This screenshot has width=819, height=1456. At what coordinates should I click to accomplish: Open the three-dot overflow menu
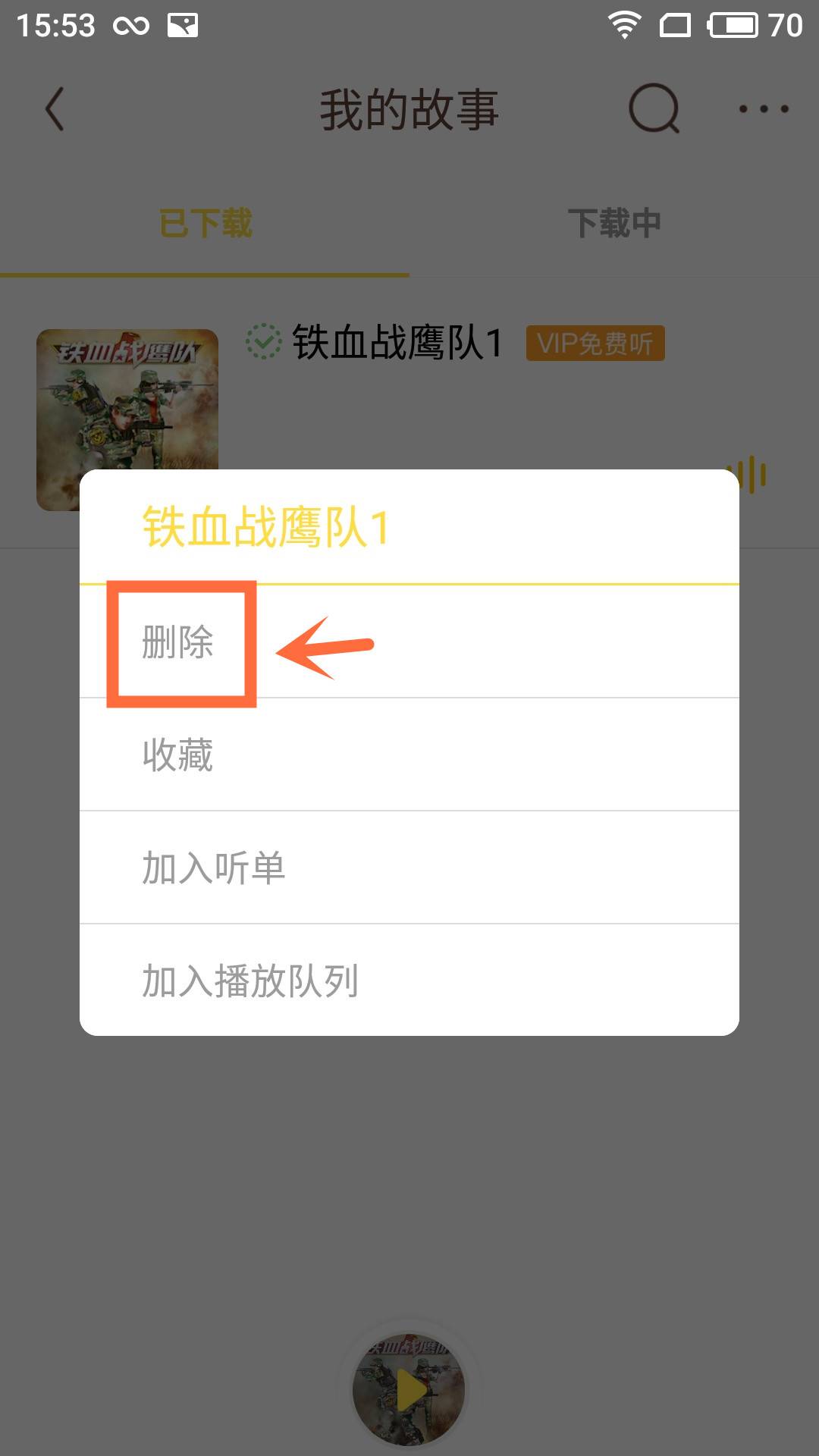click(764, 109)
